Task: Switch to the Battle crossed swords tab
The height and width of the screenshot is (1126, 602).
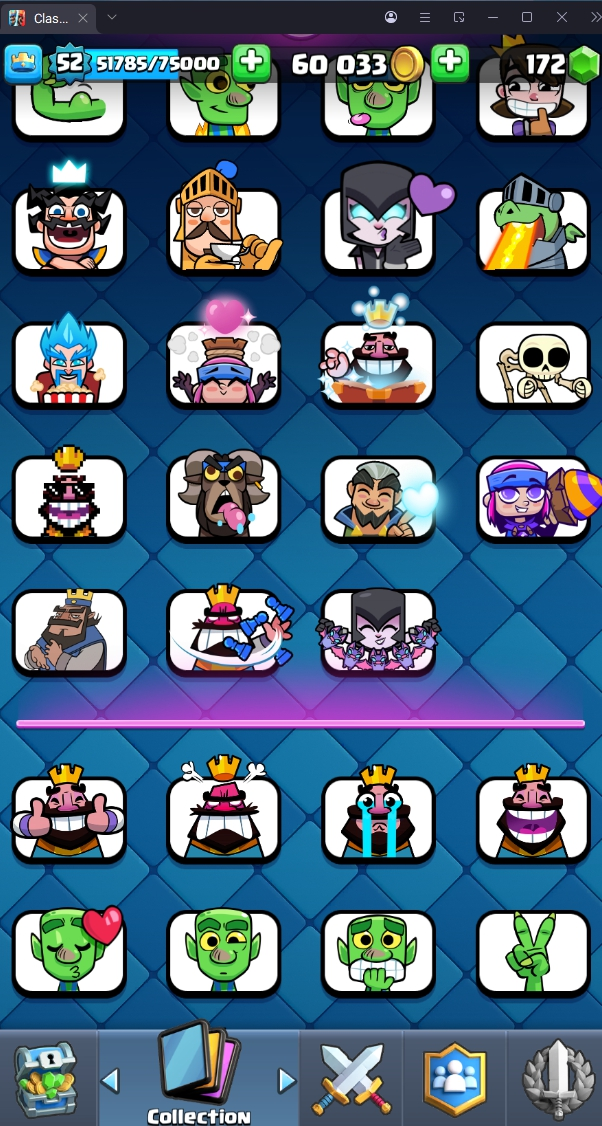Action: [351, 1078]
